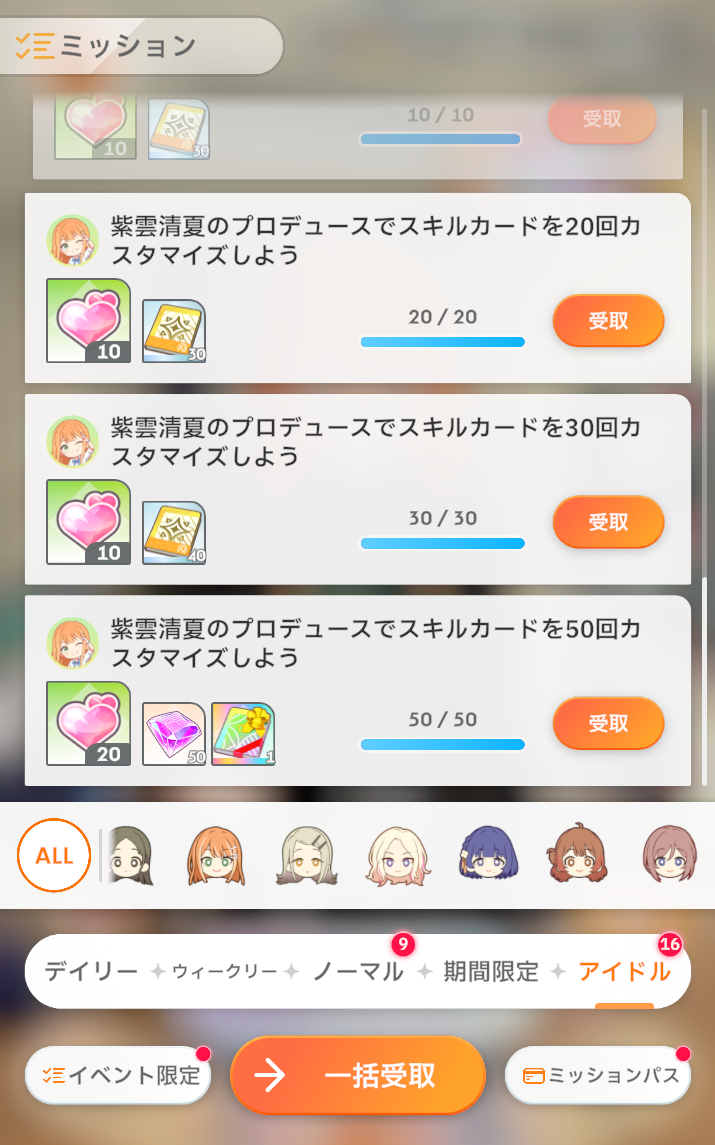Filter missions by the beige-haired hairclip idol

307,855
